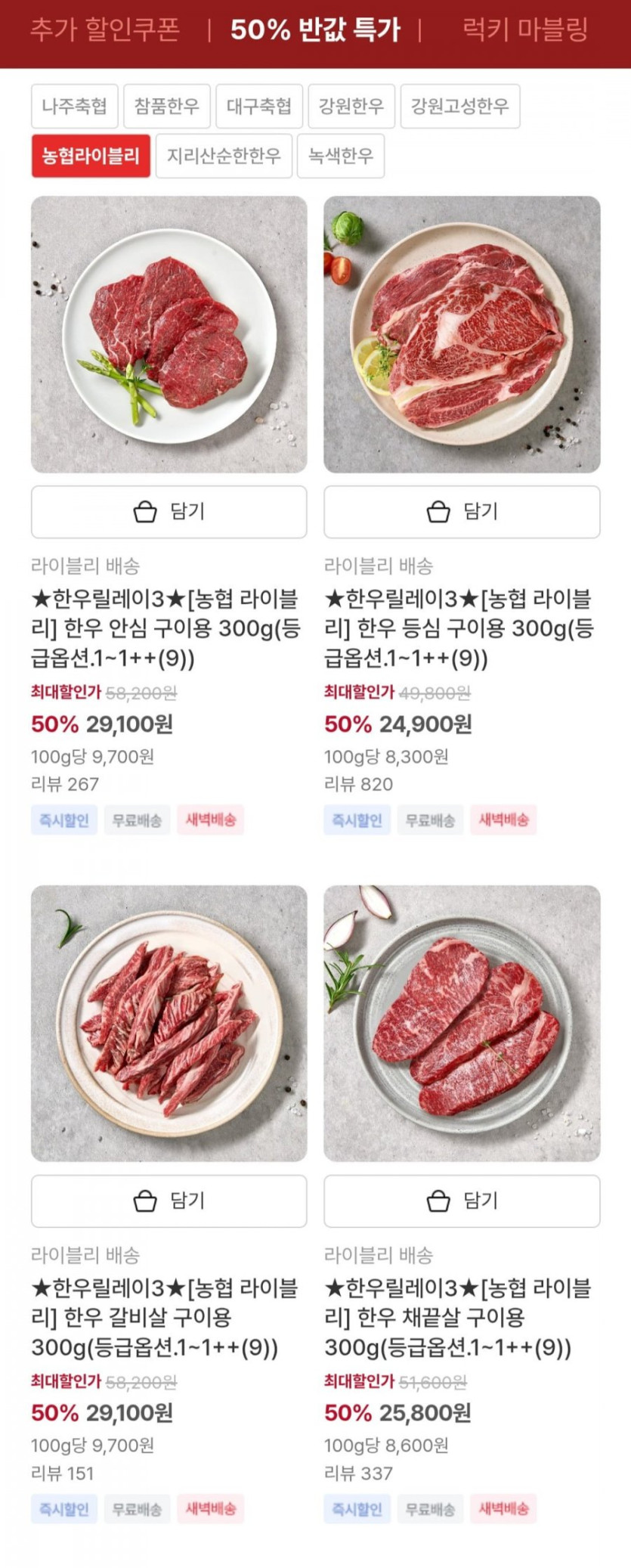631x1568 pixels.
Task: Filter by 참품한우 brand
Action: pos(167,106)
